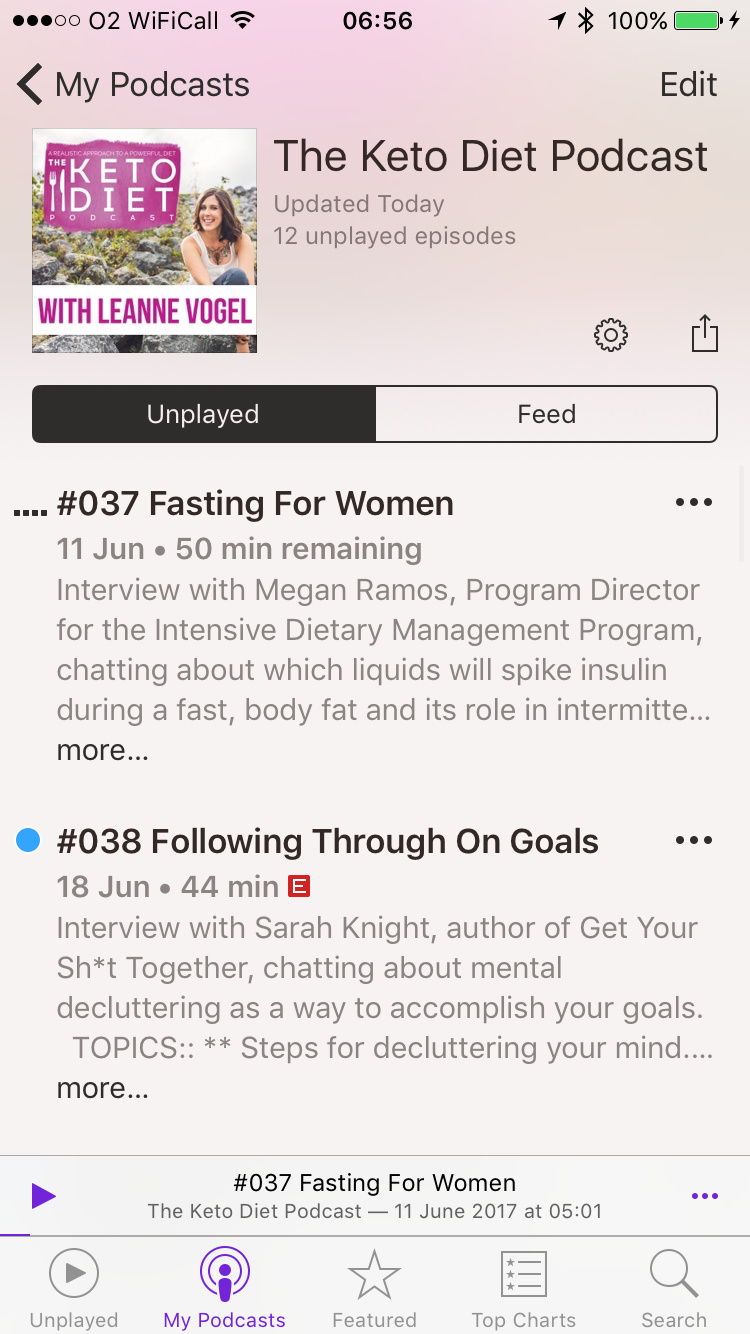Go to the Top Charts tab

(524, 1289)
